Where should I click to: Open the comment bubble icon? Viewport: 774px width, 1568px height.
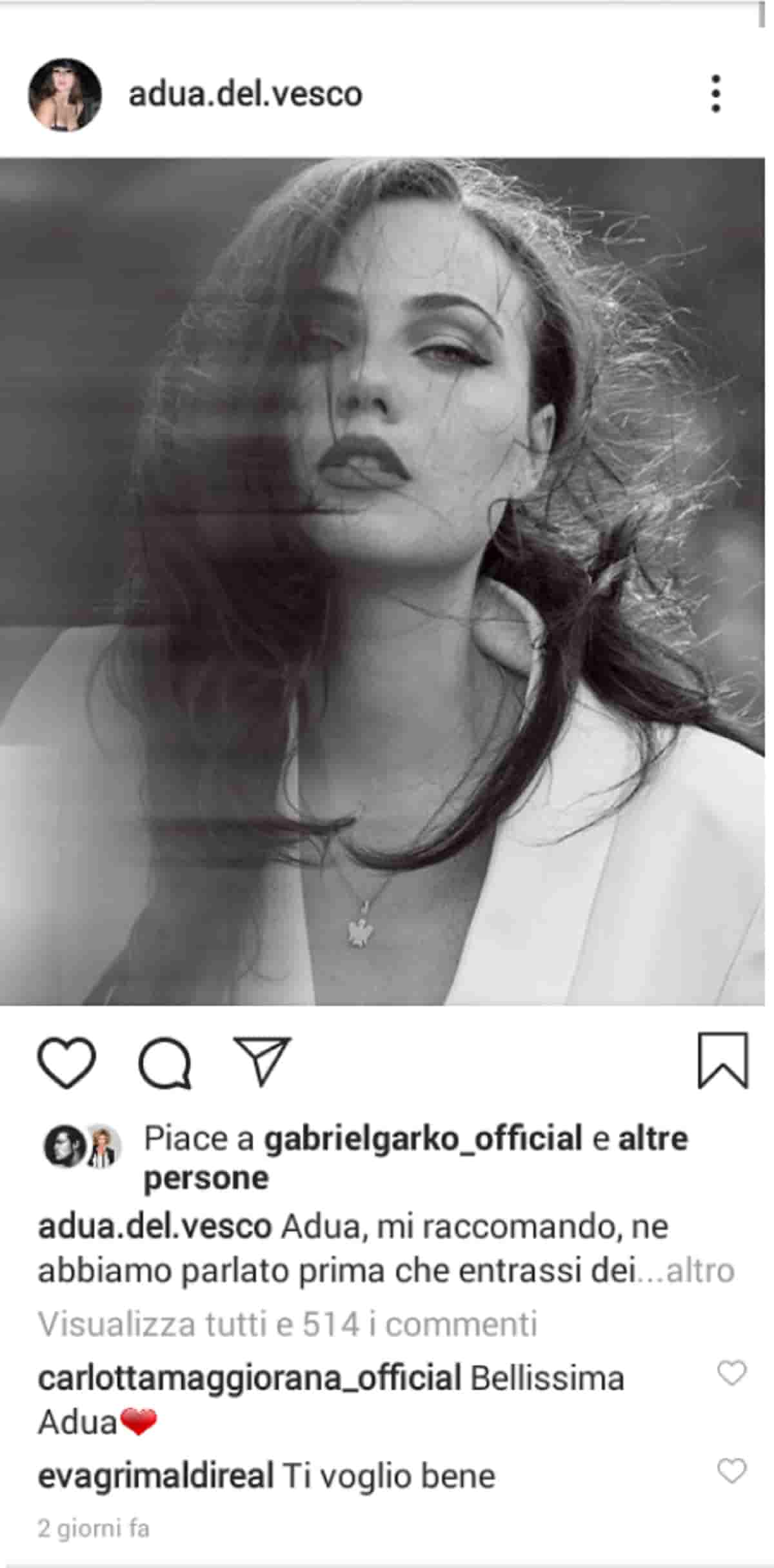tap(165, 1063)
